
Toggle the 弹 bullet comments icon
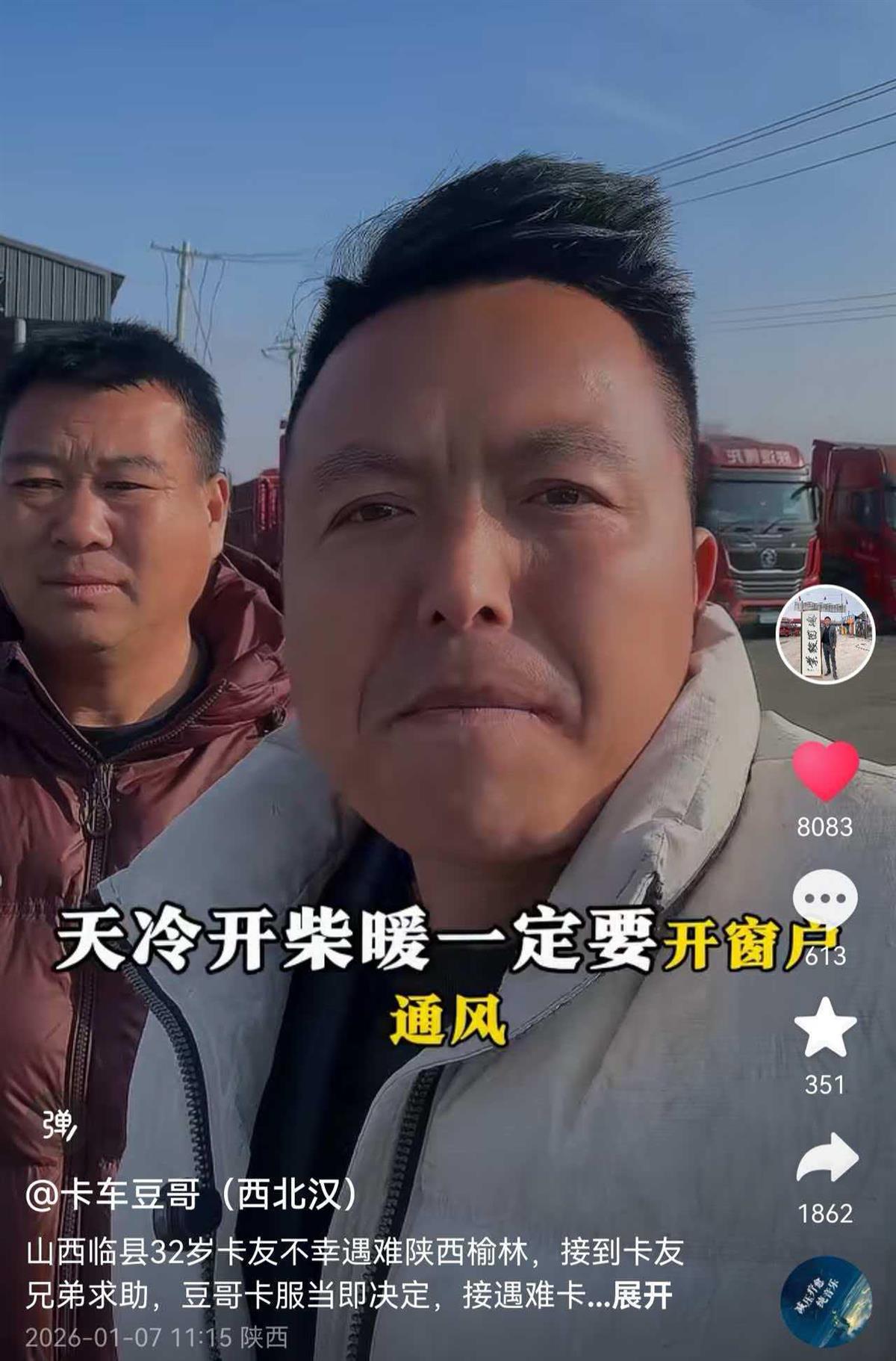[x=59, y=1124]
